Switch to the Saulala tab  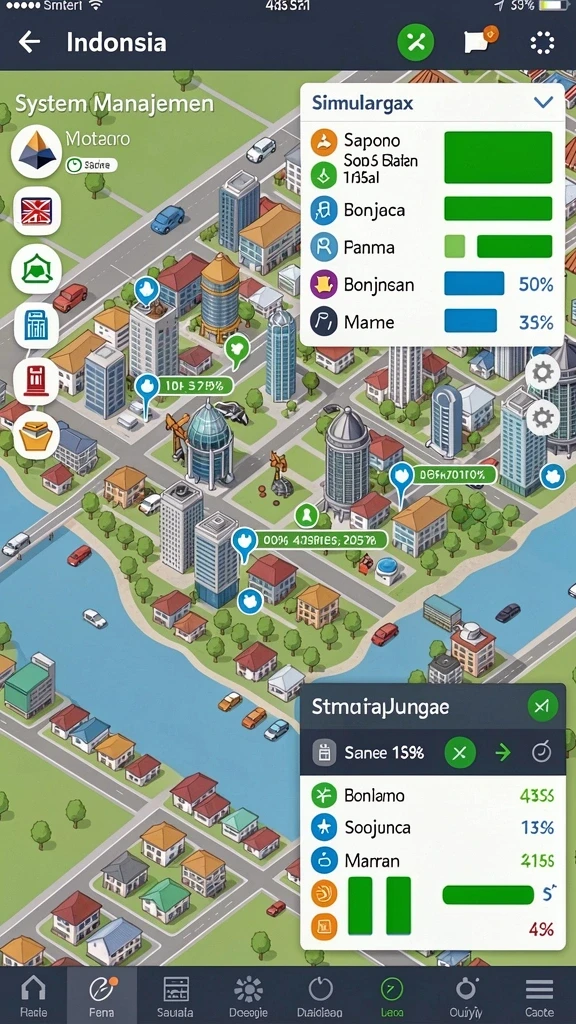(x=175, y=995)
